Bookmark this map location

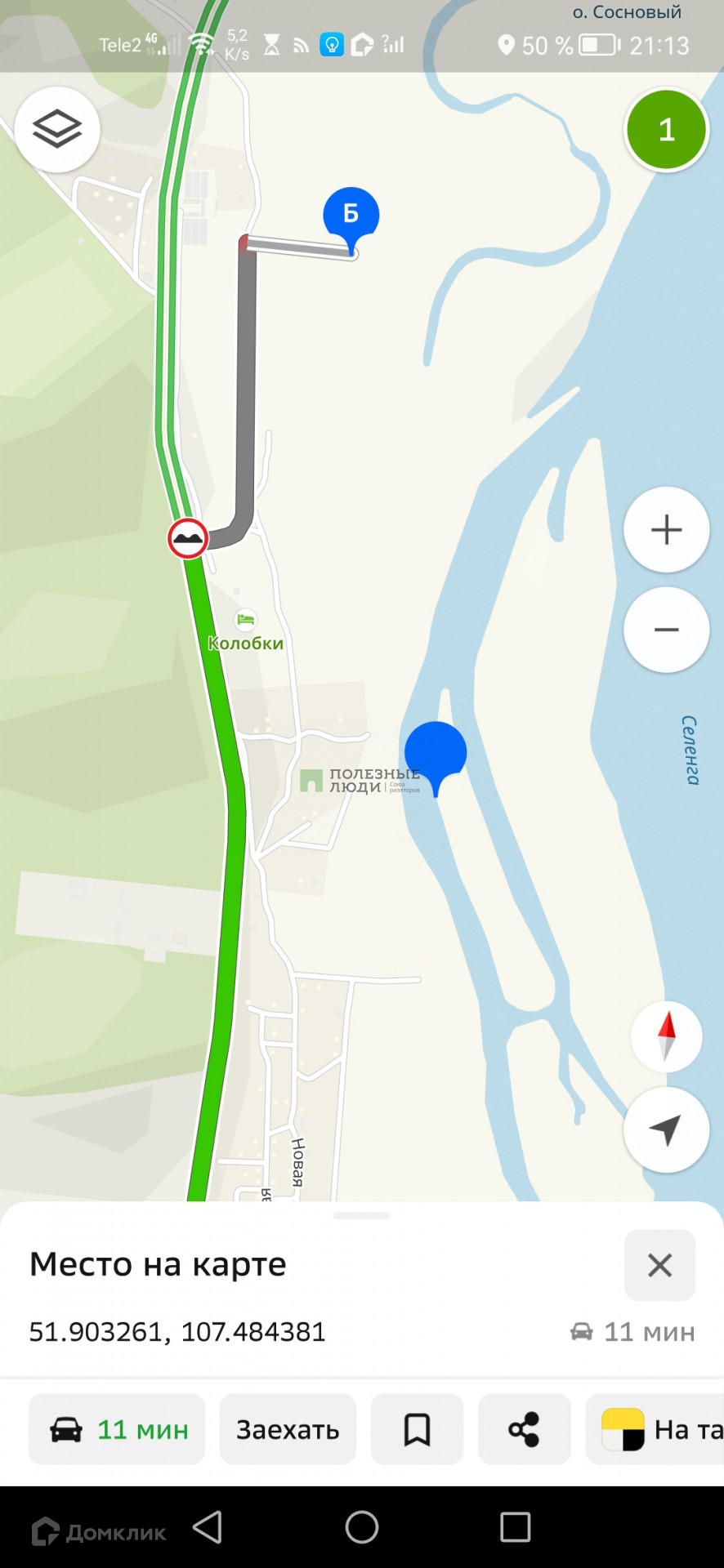click(417, 1429)
